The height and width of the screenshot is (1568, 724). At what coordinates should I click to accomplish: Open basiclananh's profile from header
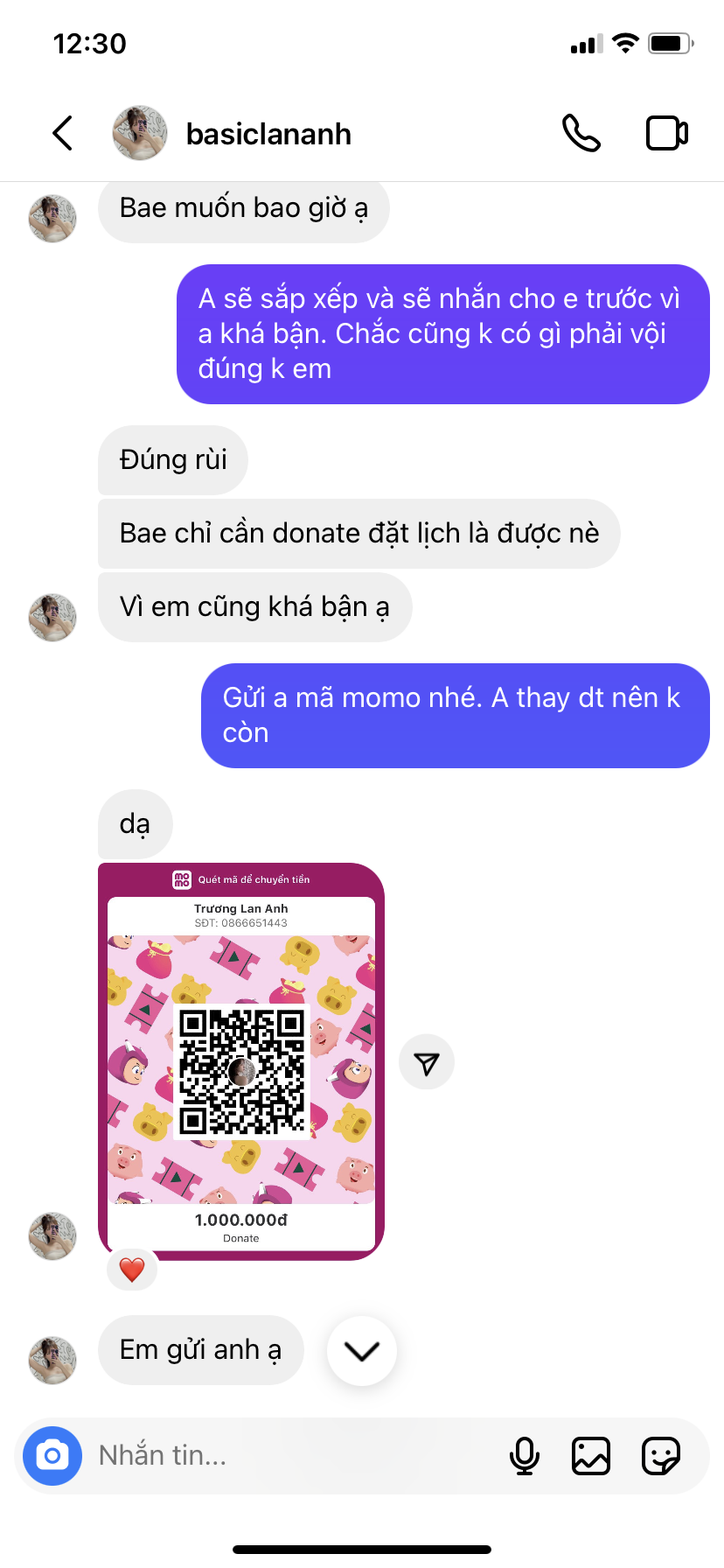click(x=268, y=134)
